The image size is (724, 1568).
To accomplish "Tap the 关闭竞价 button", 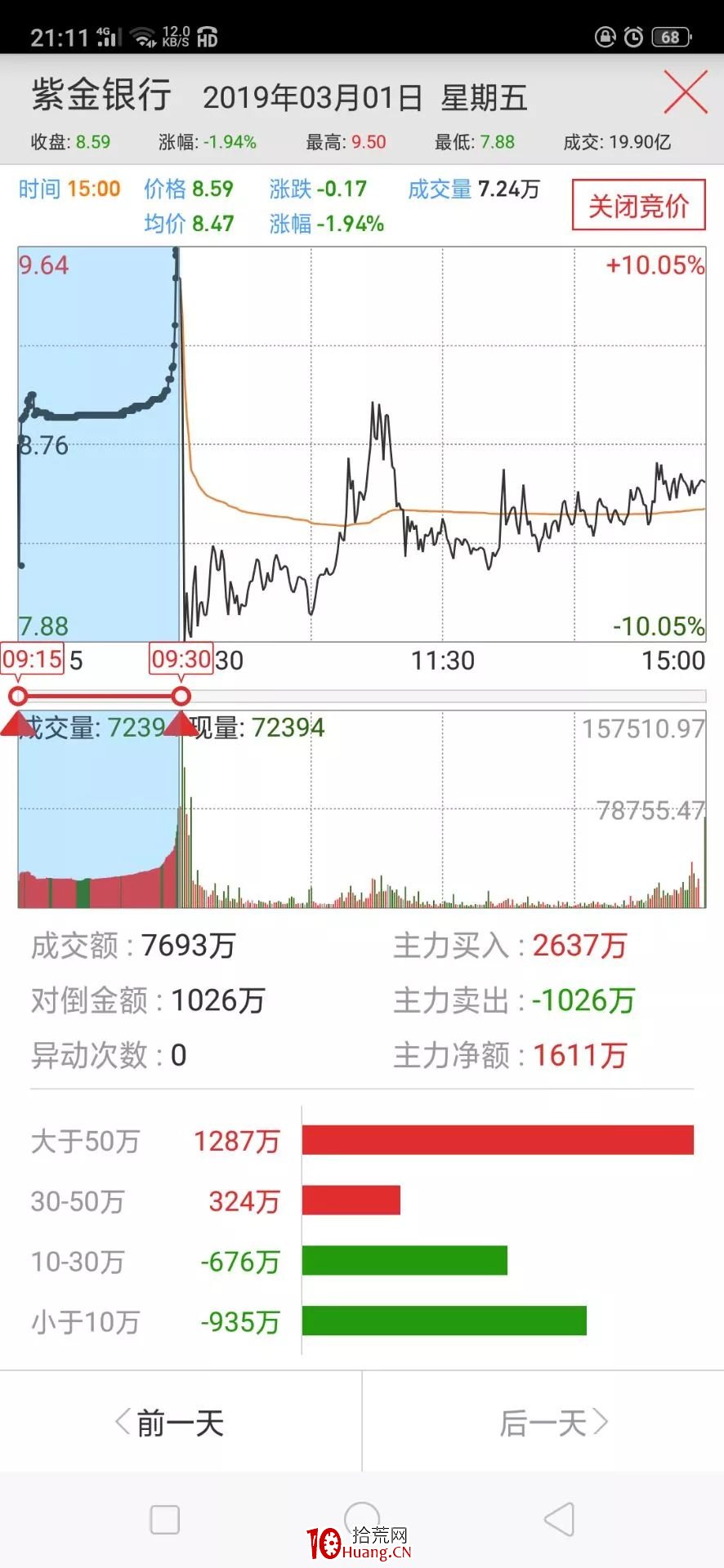I will pyautogui.click(x=638, y=205).
